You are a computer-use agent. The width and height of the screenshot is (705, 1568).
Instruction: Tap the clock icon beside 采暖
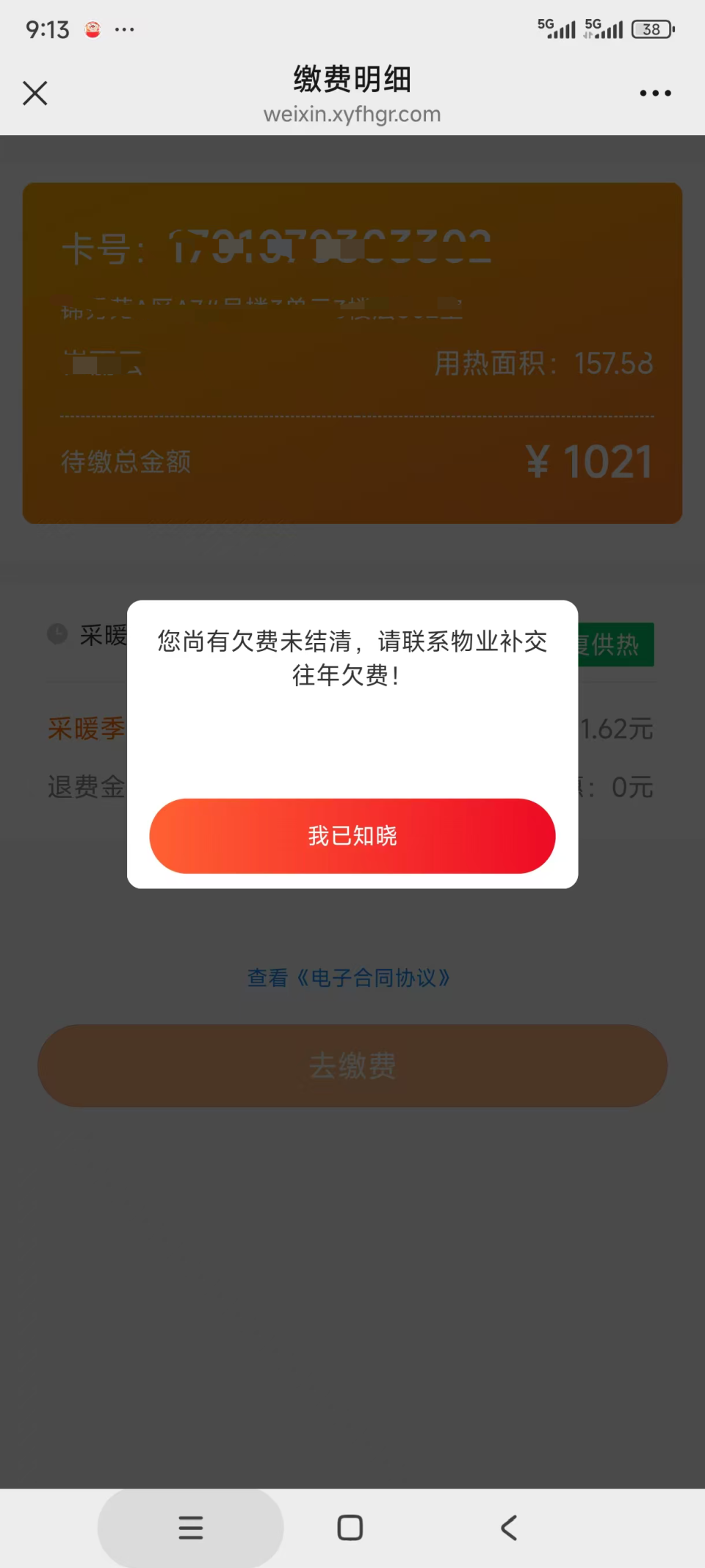click(57, 634)
